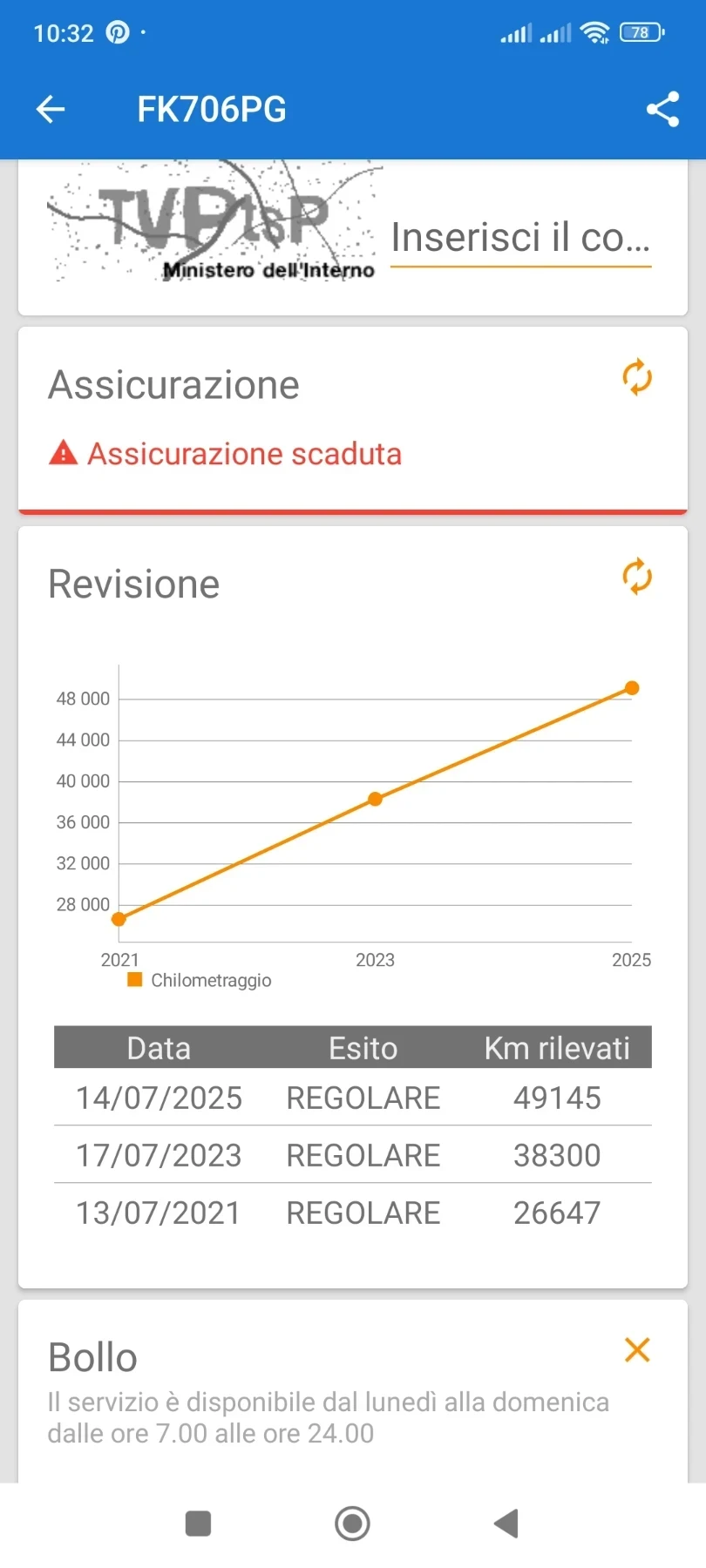Go back using the app bar arrow
This screenshot has width=706, height=1568.
pyautogui.click(x=51, y=109)
